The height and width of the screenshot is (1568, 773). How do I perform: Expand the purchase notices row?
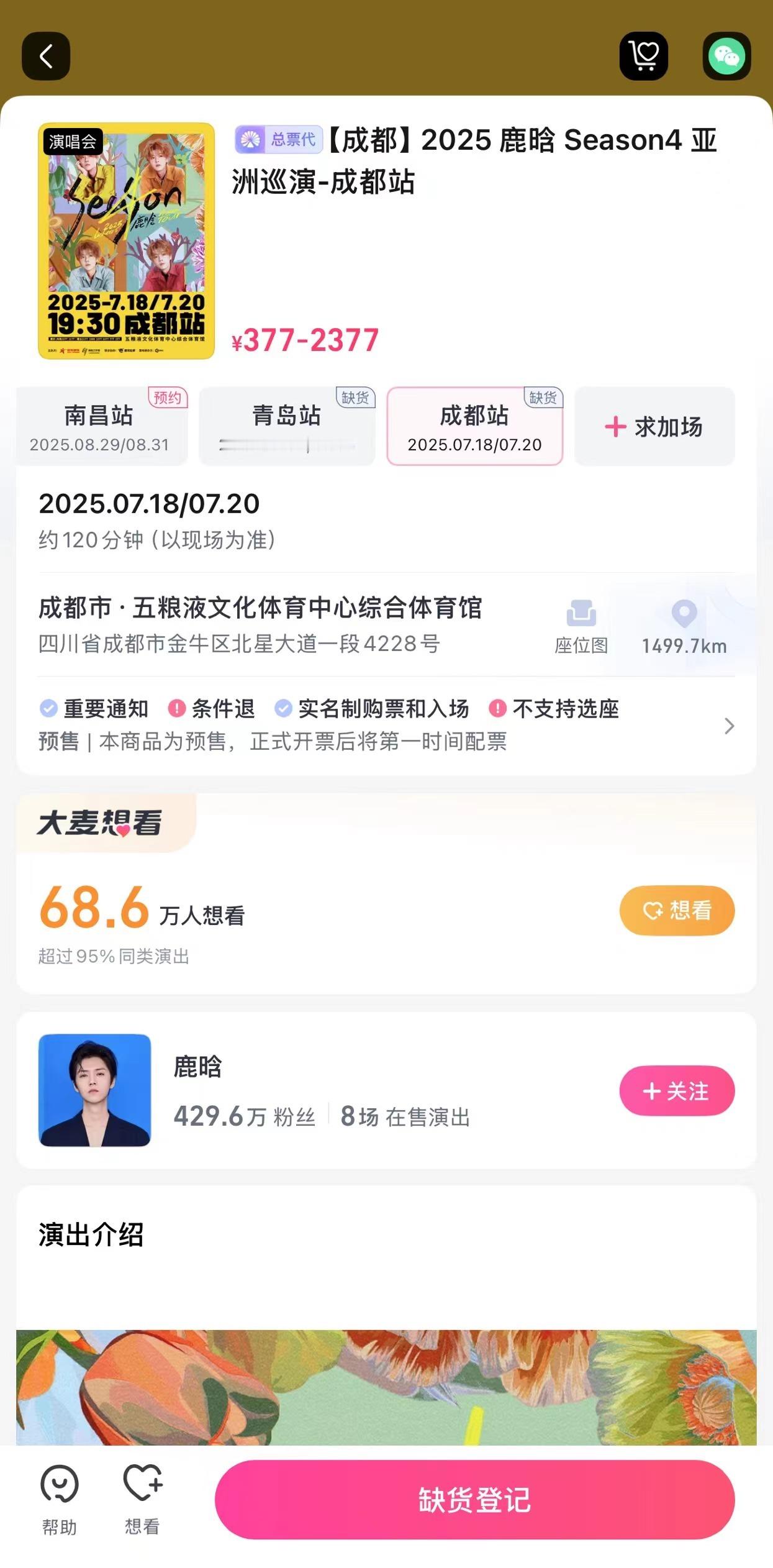pyautogui.click(x=386, y=725)
